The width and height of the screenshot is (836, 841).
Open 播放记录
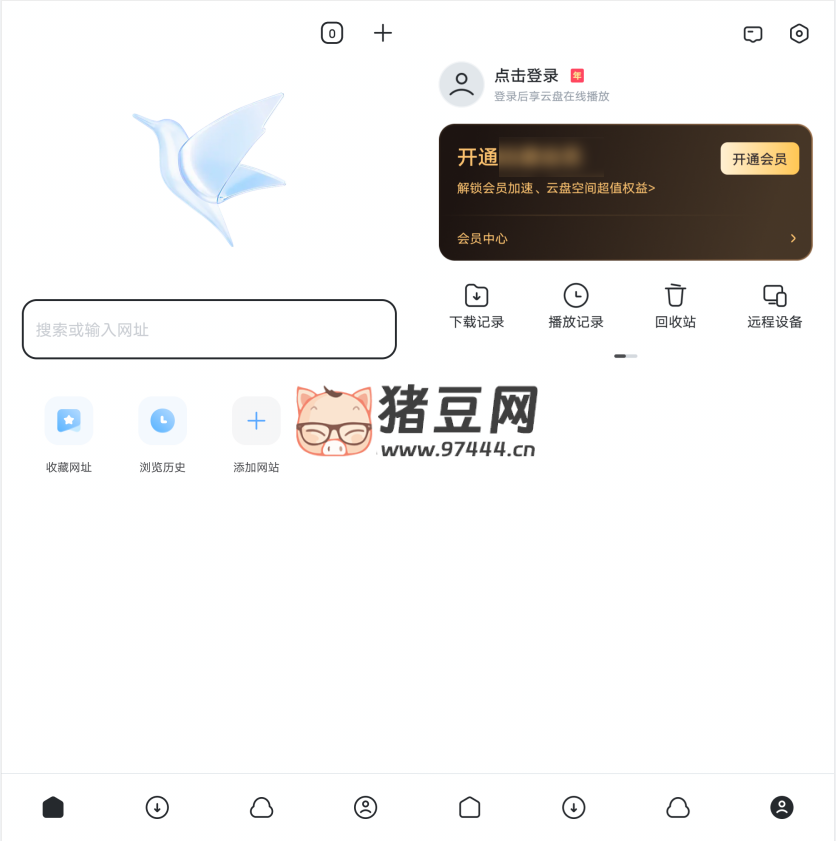(x=576, y=306)
